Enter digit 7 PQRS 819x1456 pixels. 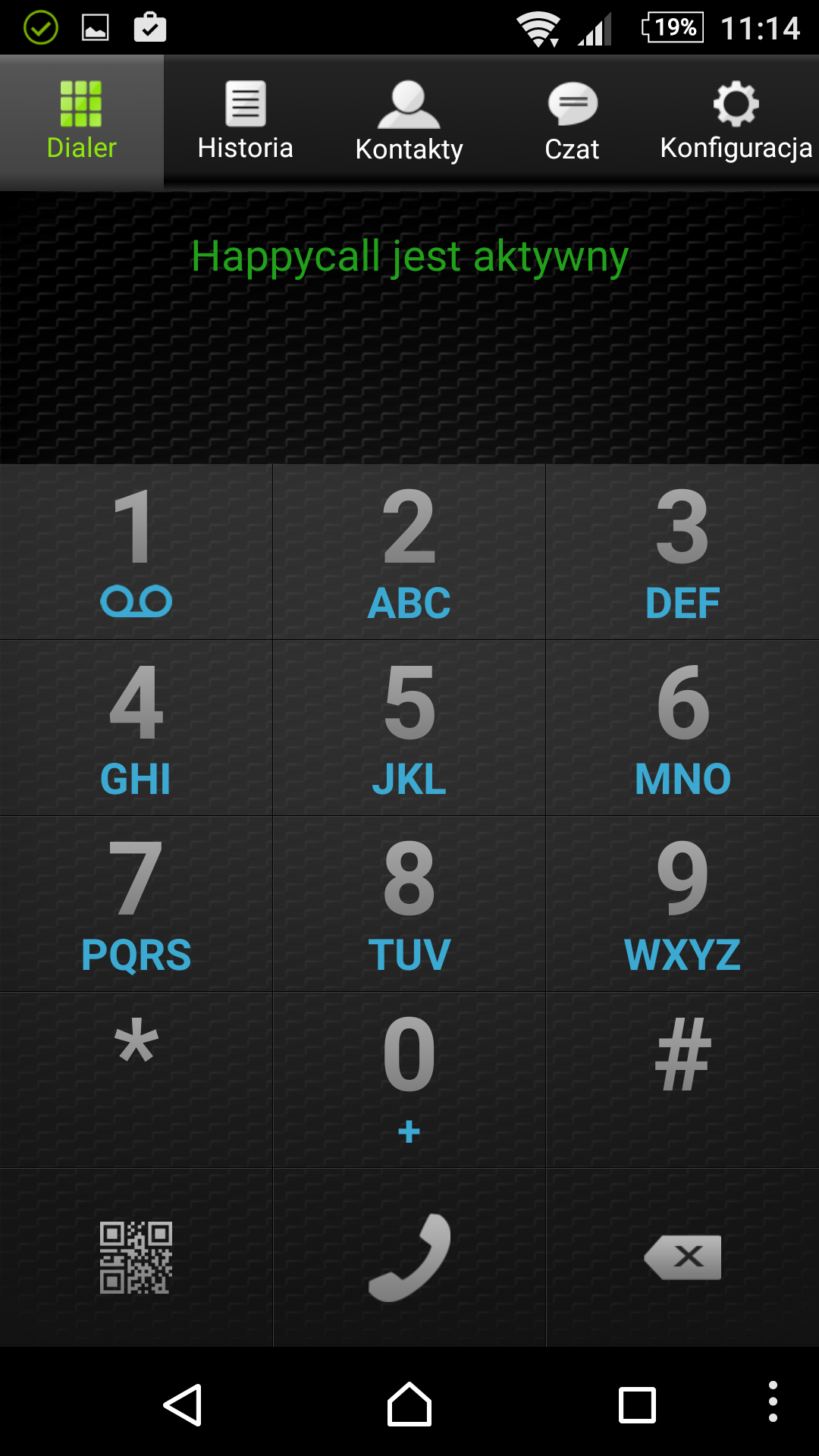(x=136, y=904)
